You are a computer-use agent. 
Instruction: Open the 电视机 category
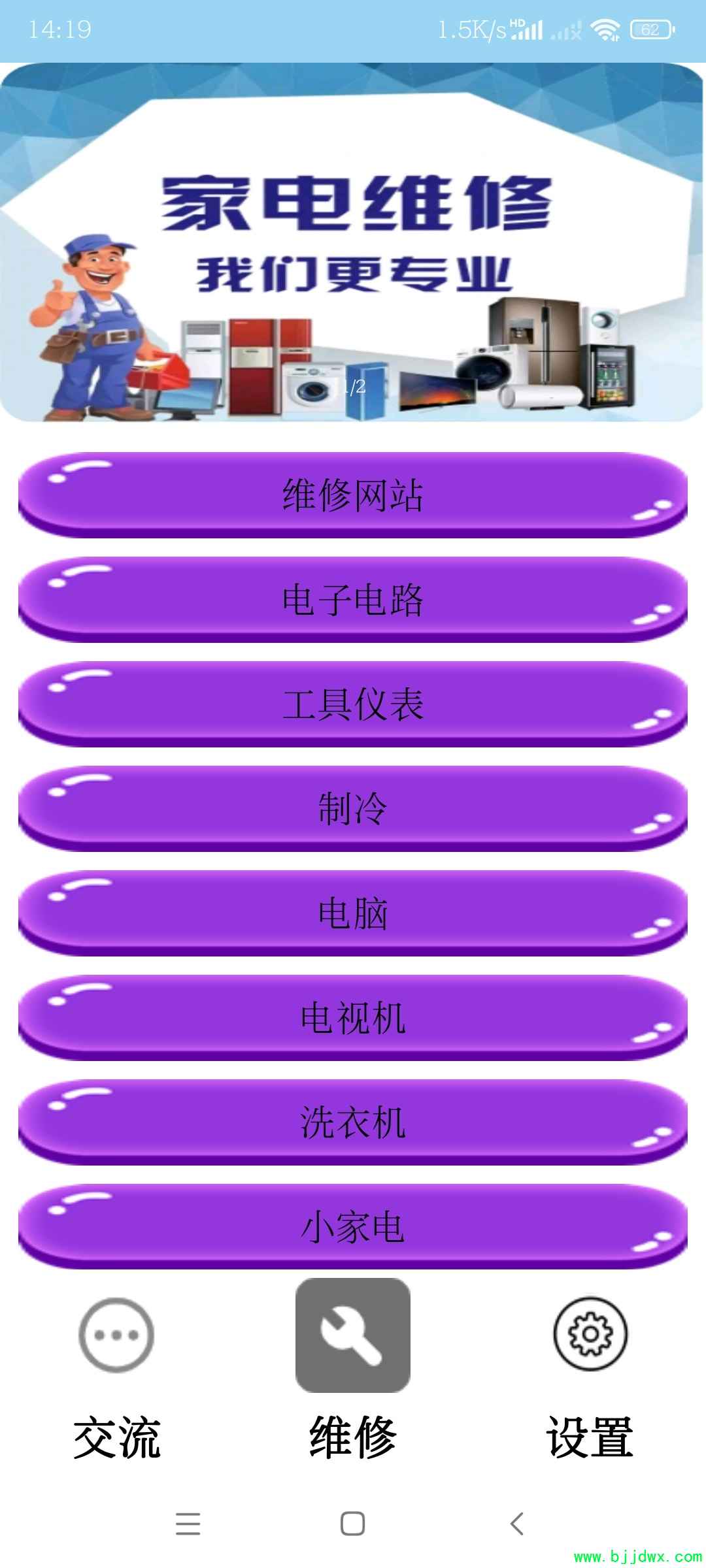353,1017
